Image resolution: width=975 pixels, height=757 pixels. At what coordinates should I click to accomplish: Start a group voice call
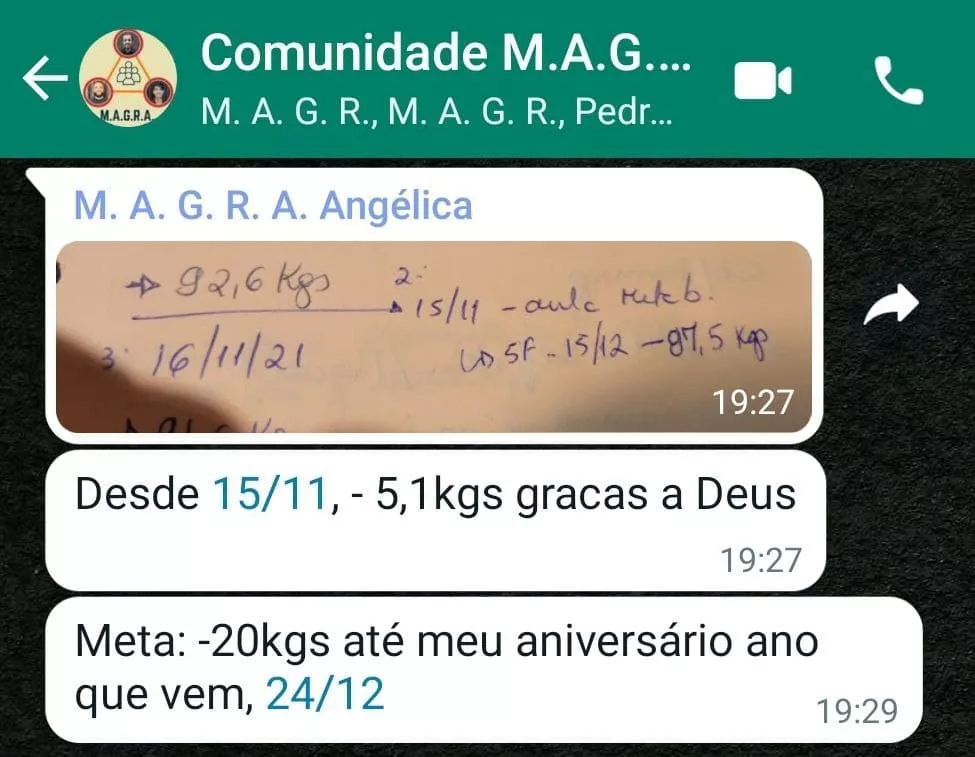(899, 80)
